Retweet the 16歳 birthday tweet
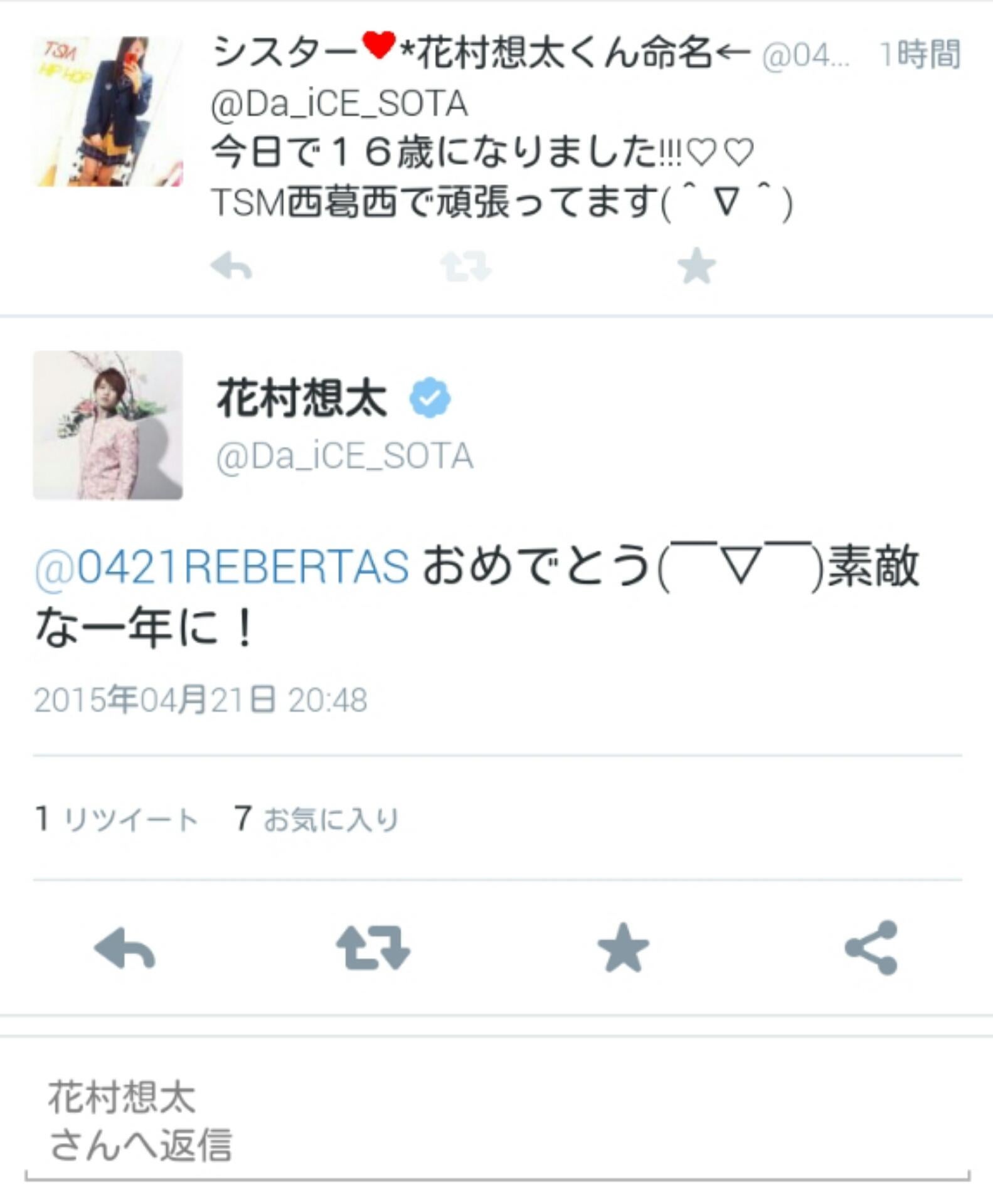Screen dimensions: 993x1204 pos(465,267)
